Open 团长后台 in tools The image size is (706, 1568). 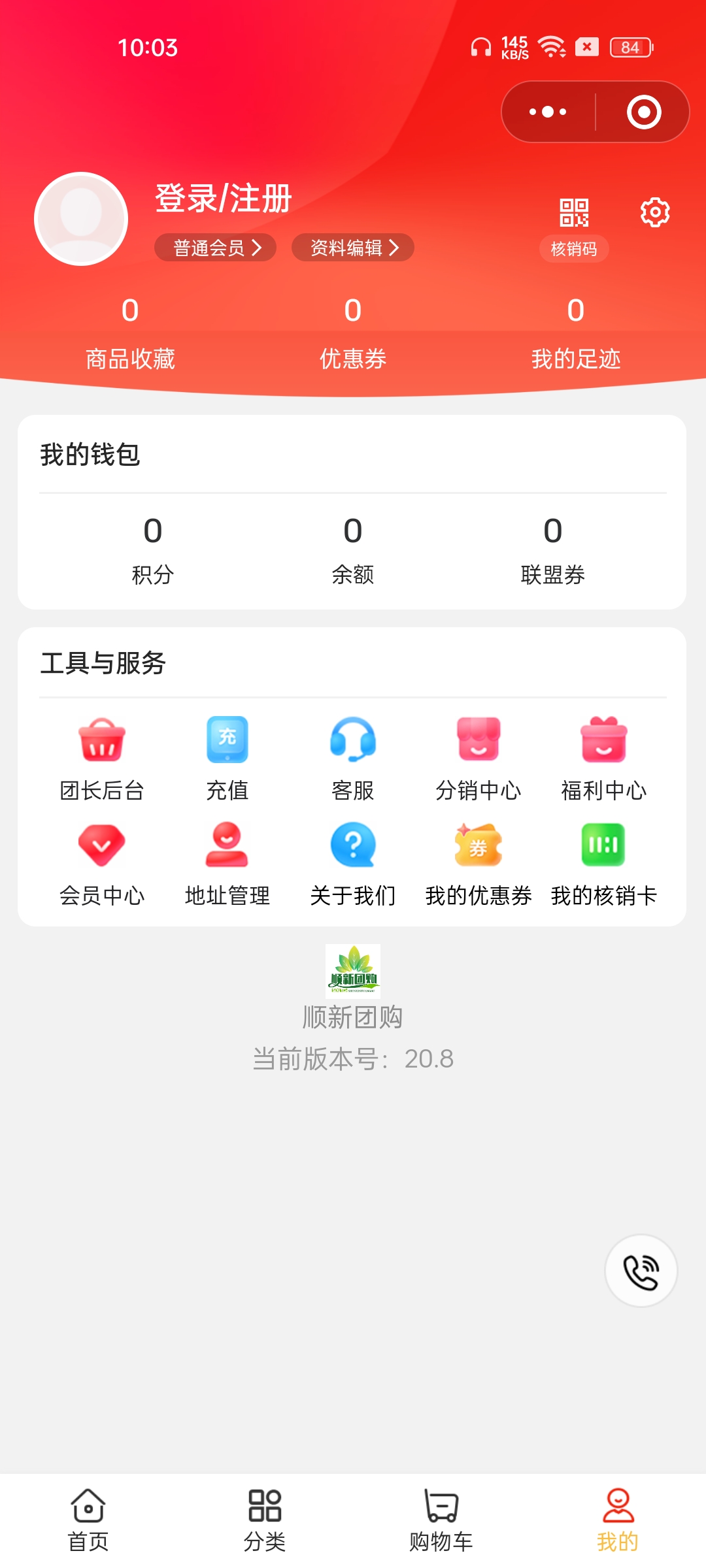[102, 759]
